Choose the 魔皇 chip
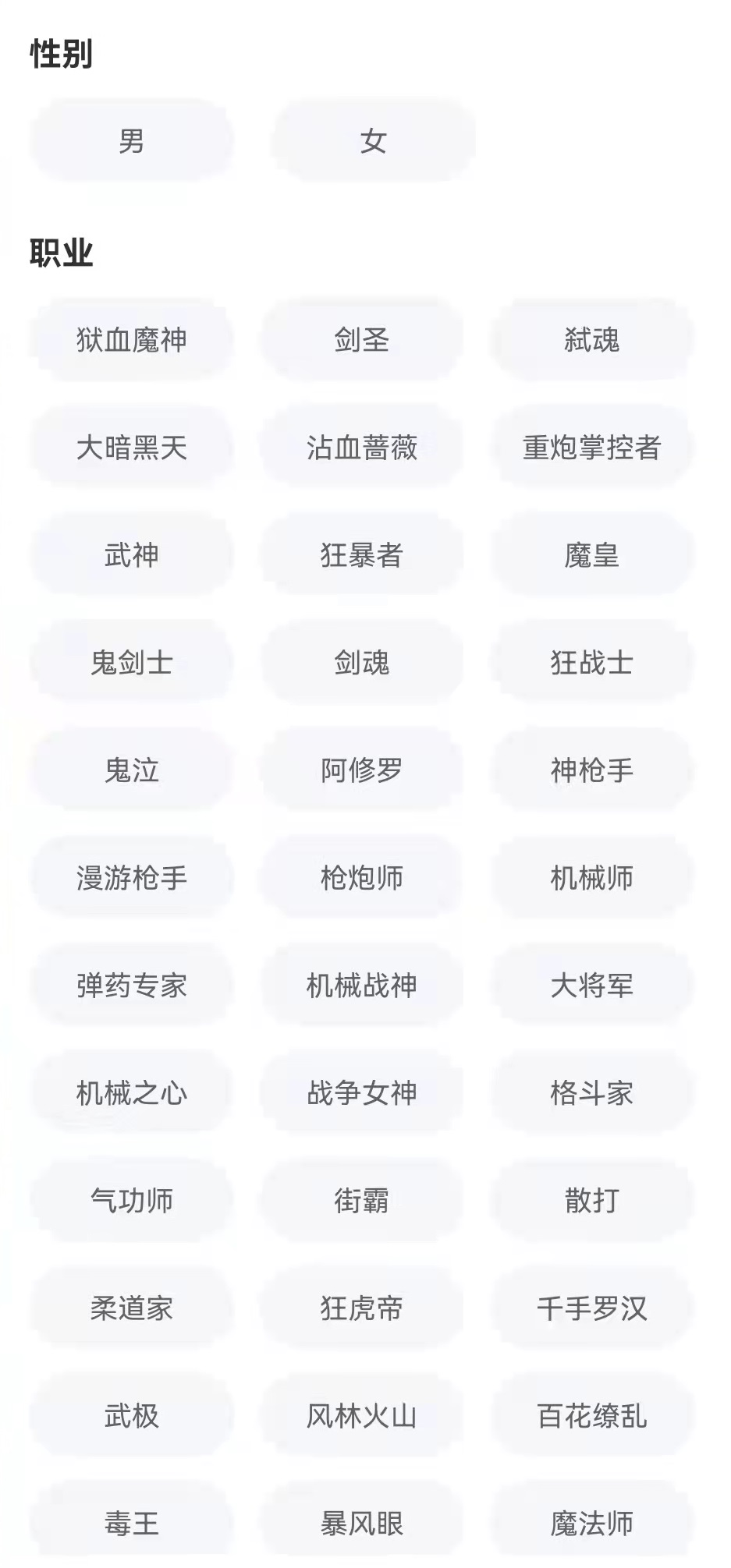 click(x=591, y=555)
